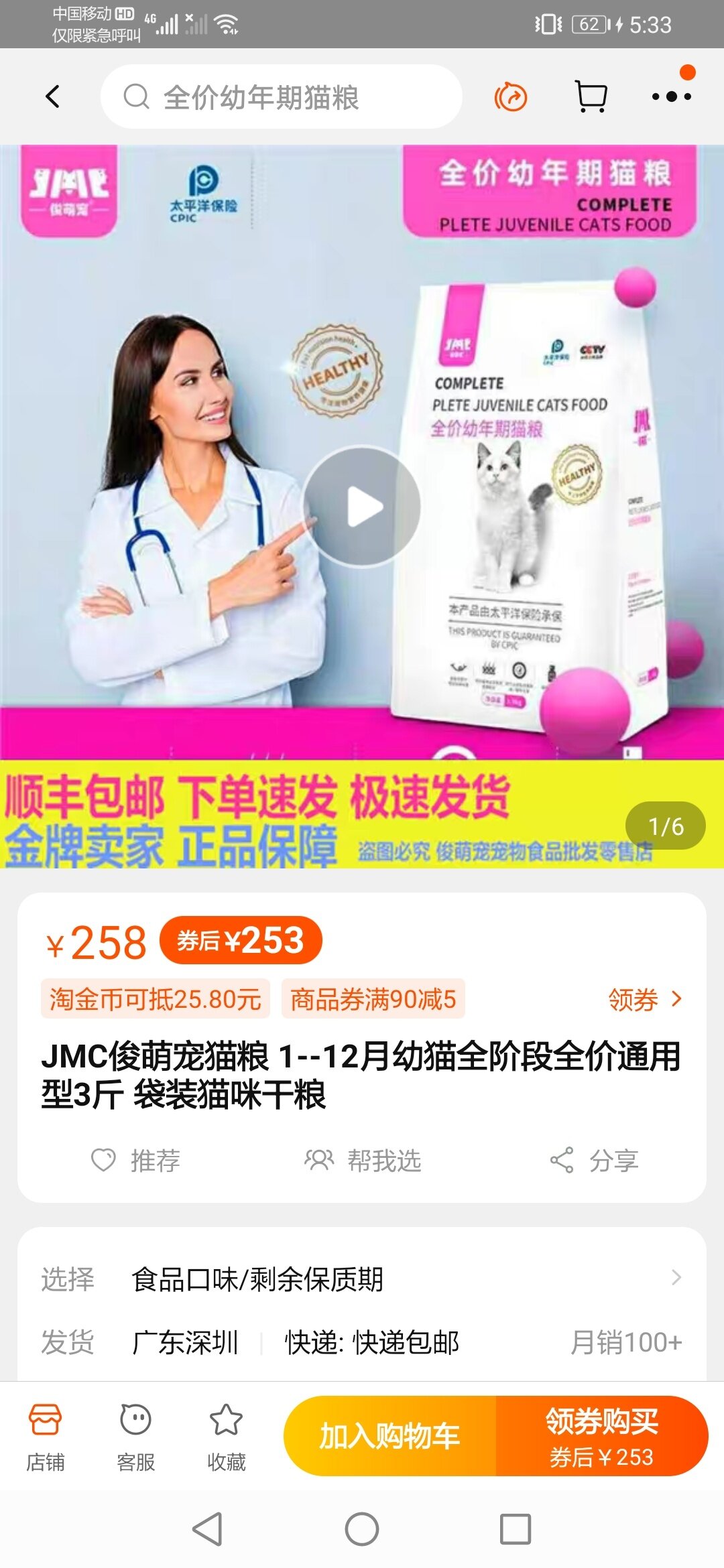Open the search box for 全价幼年期猫粮
This screenshot has width=724, height=1568.
pyautogui.click(x=282, y=97)
